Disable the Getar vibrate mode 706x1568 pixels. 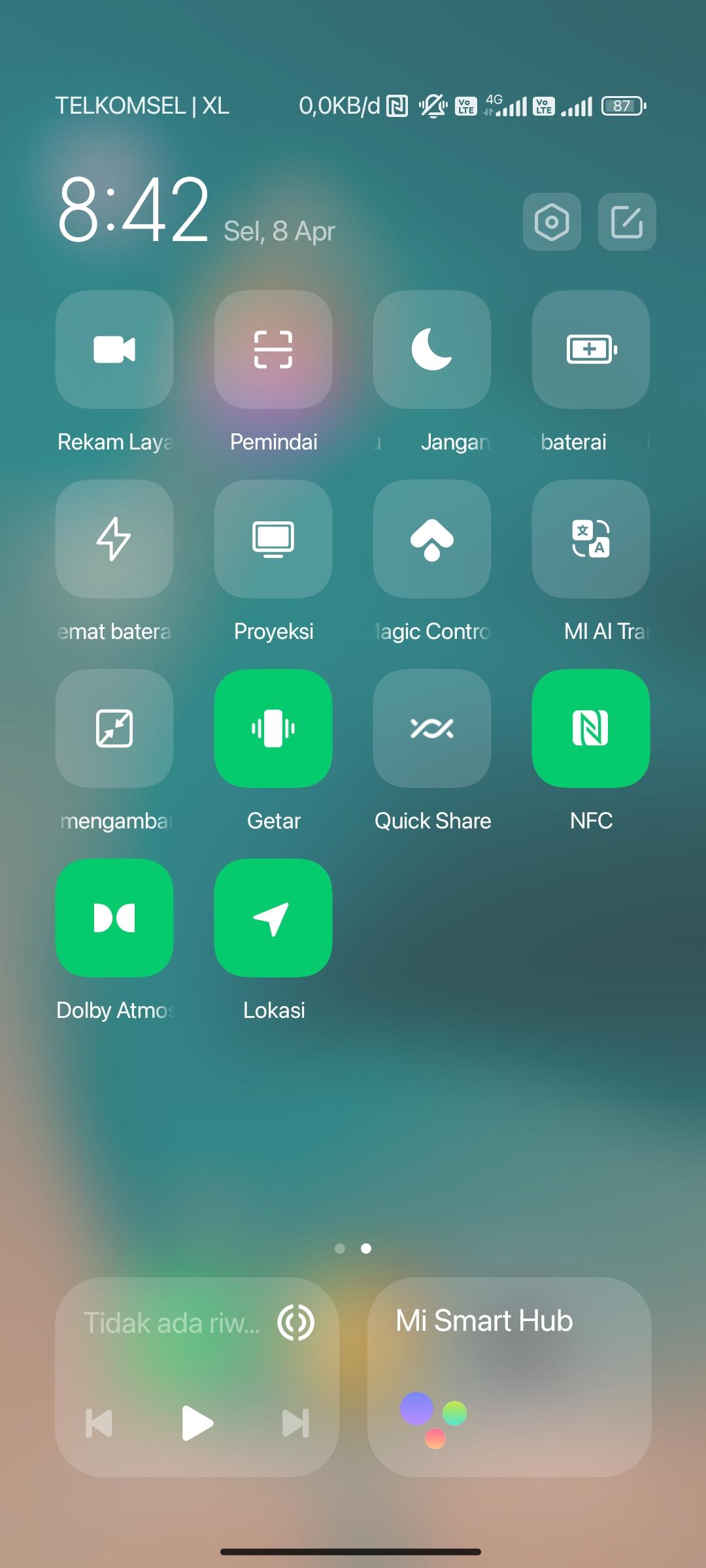coord(273,728)
